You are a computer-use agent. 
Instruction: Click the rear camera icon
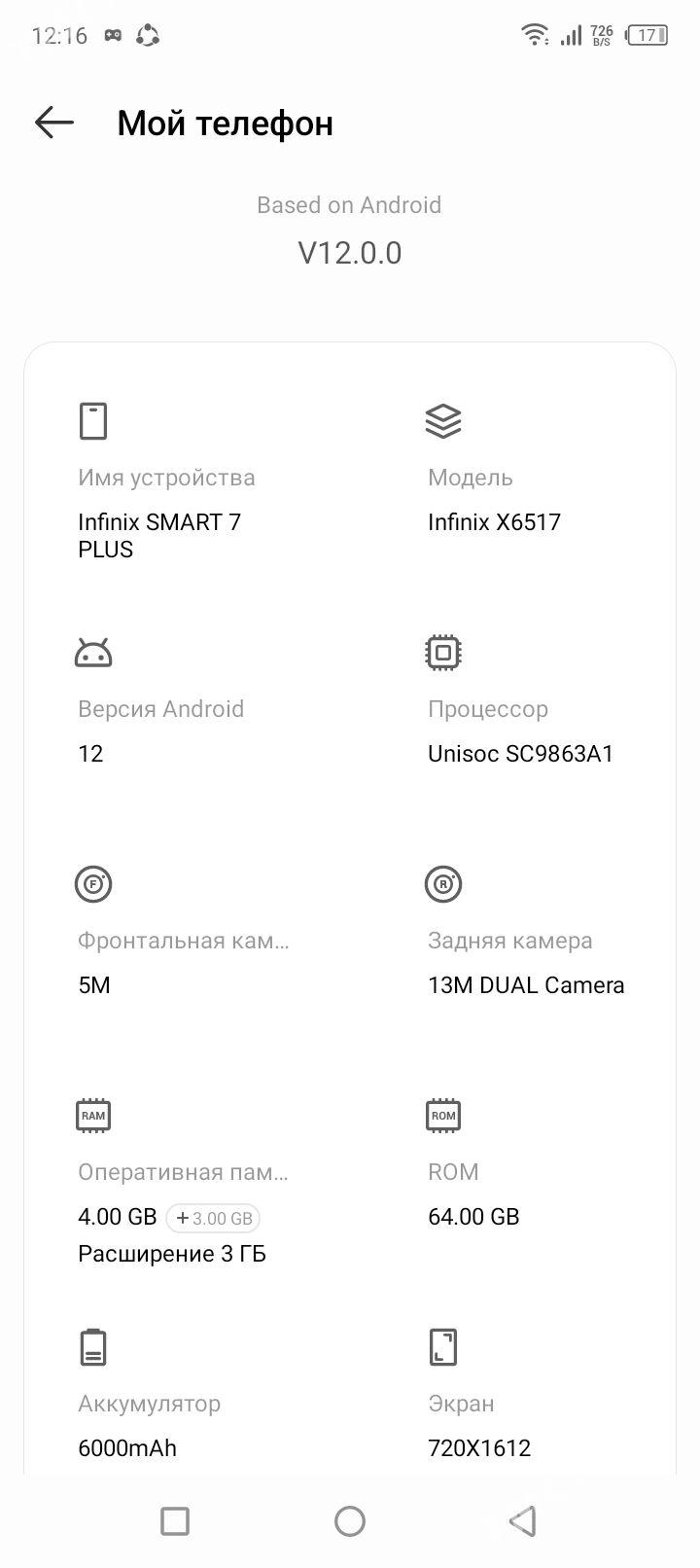tap(443, 884)
